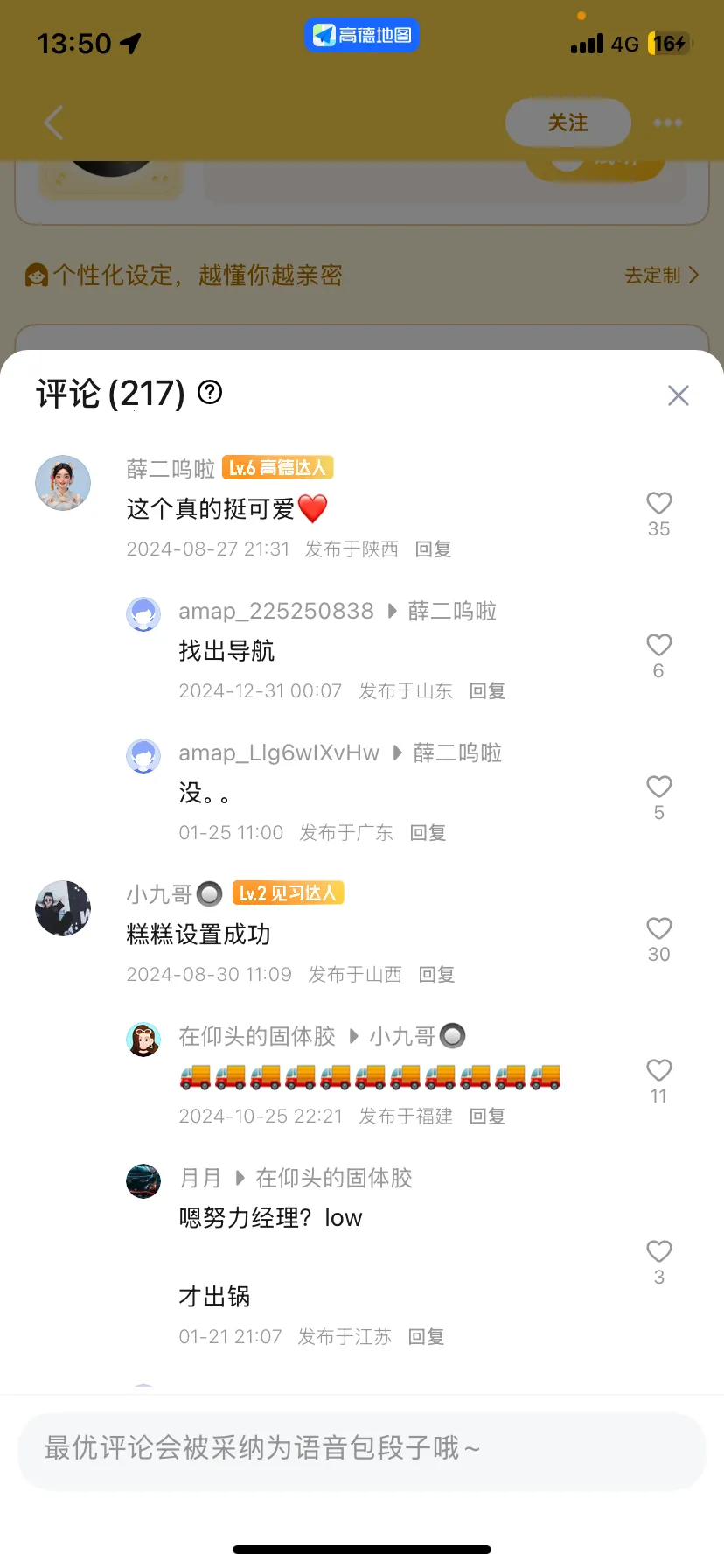Open the more options menu with three dots

(x=667, y=122)
